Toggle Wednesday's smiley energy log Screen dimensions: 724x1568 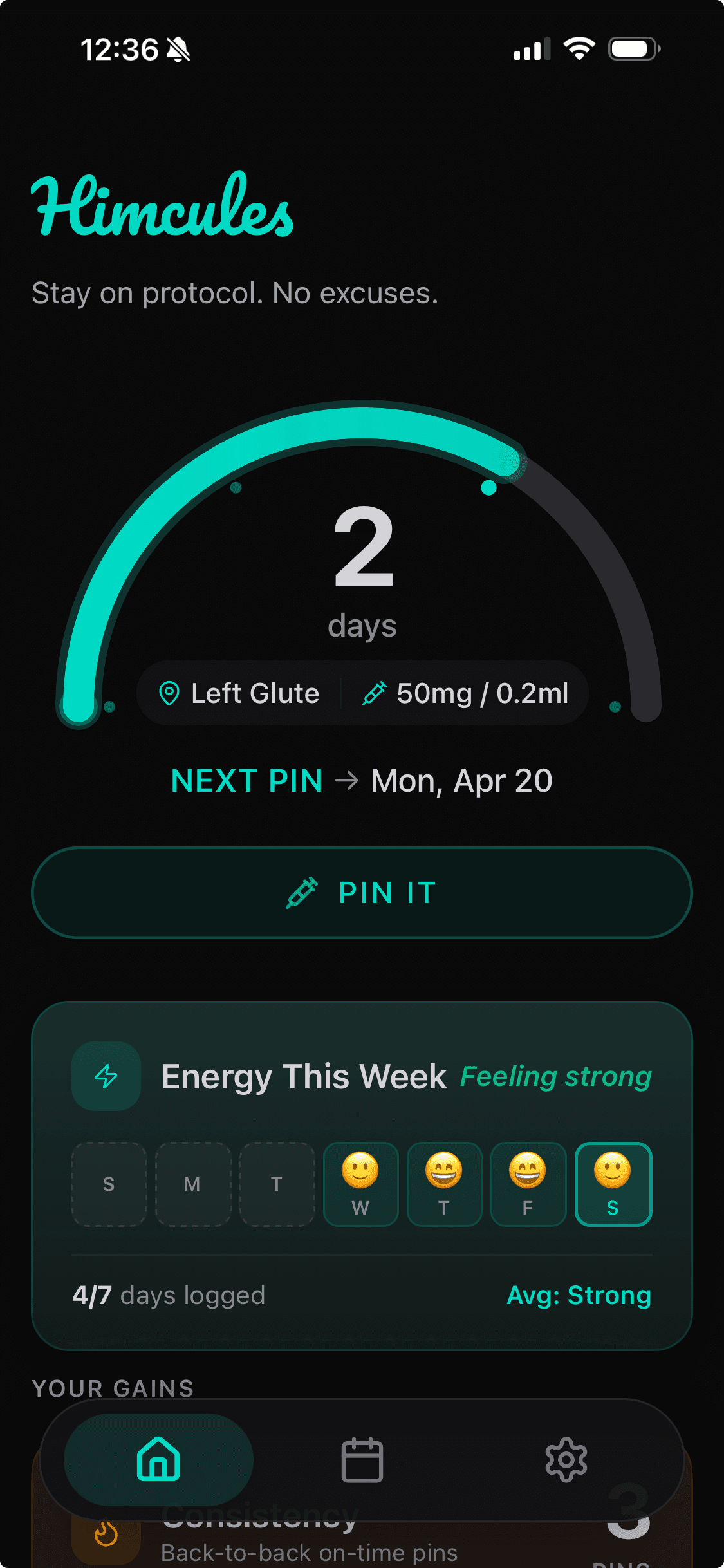tap(361, 1184)
